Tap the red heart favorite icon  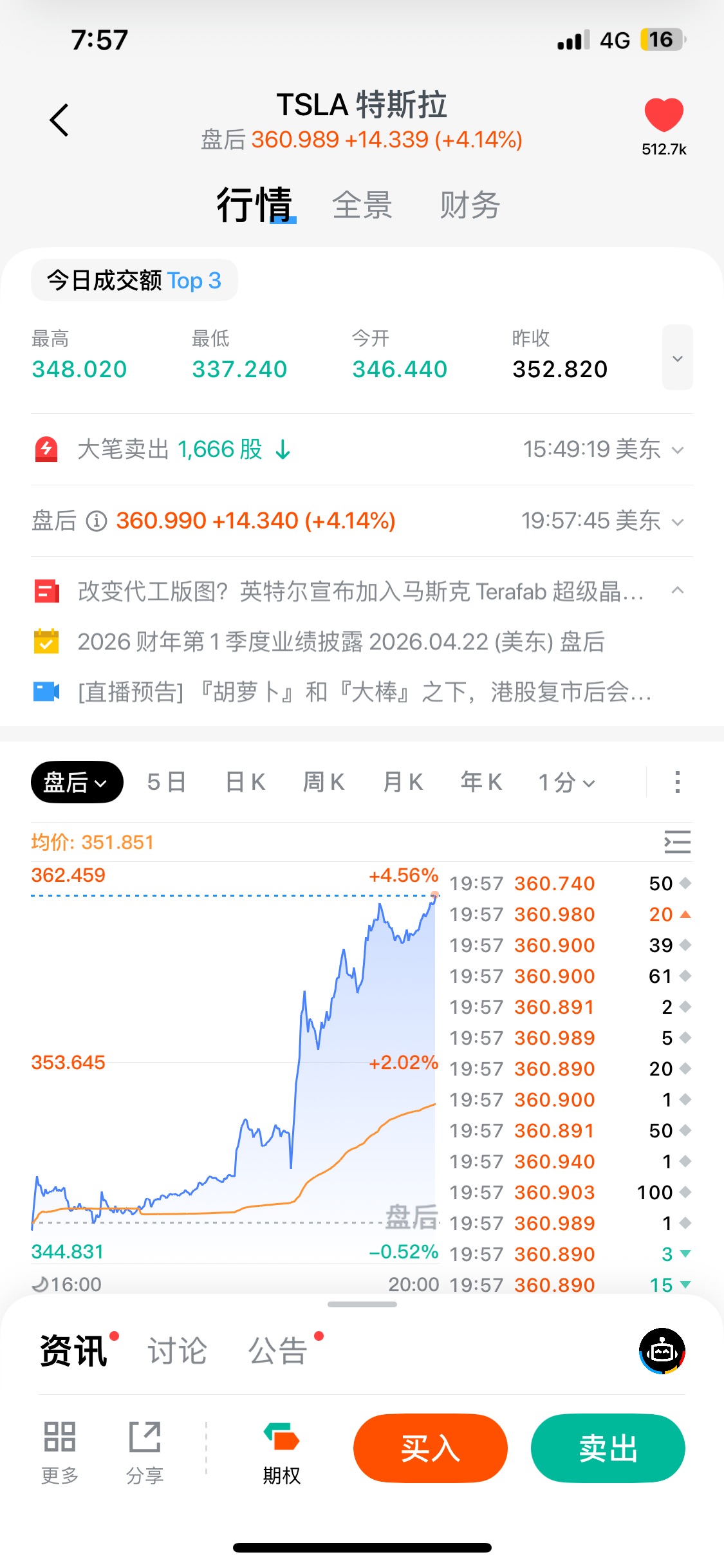click(664, 116)
